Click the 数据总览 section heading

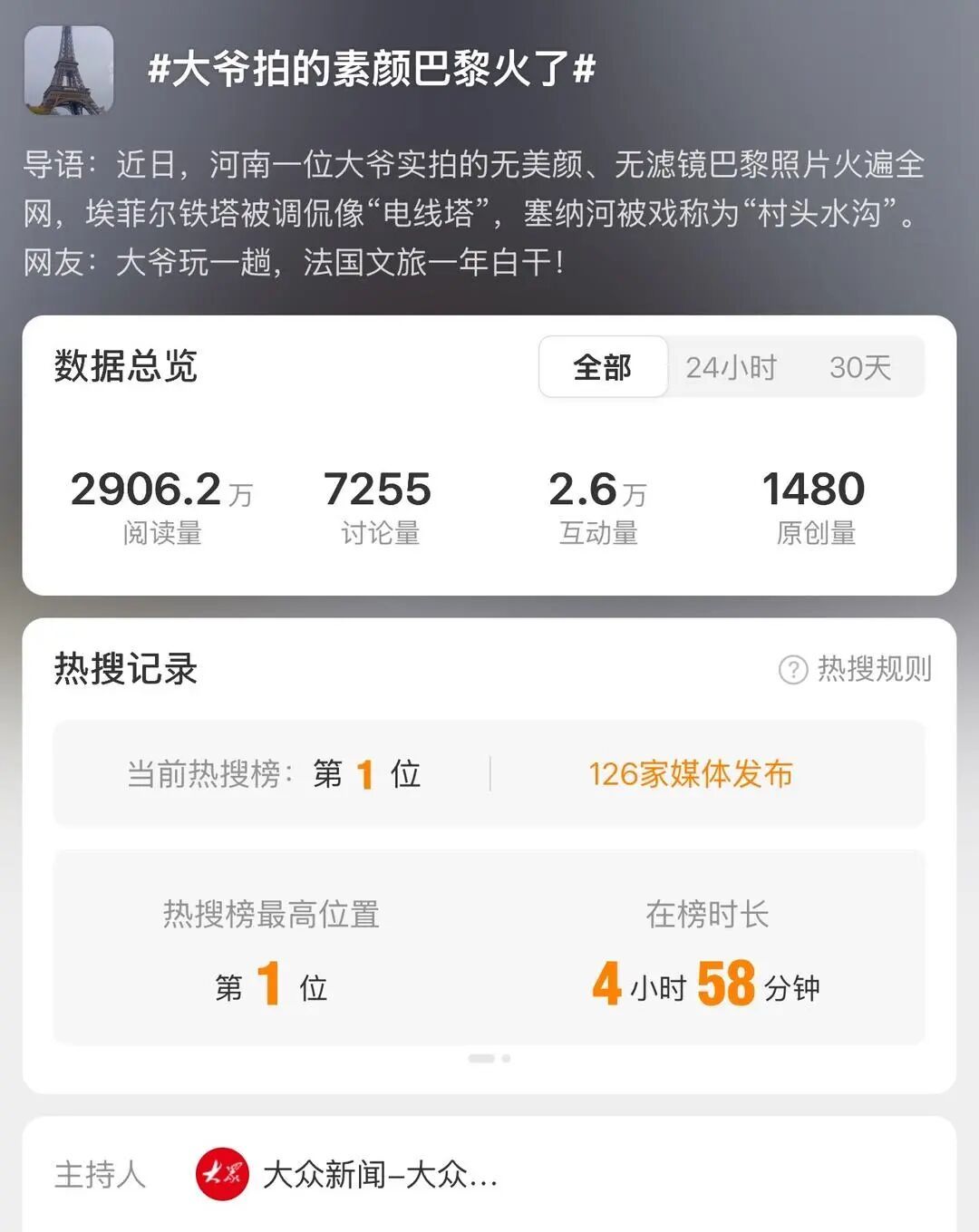pos(125,368)
